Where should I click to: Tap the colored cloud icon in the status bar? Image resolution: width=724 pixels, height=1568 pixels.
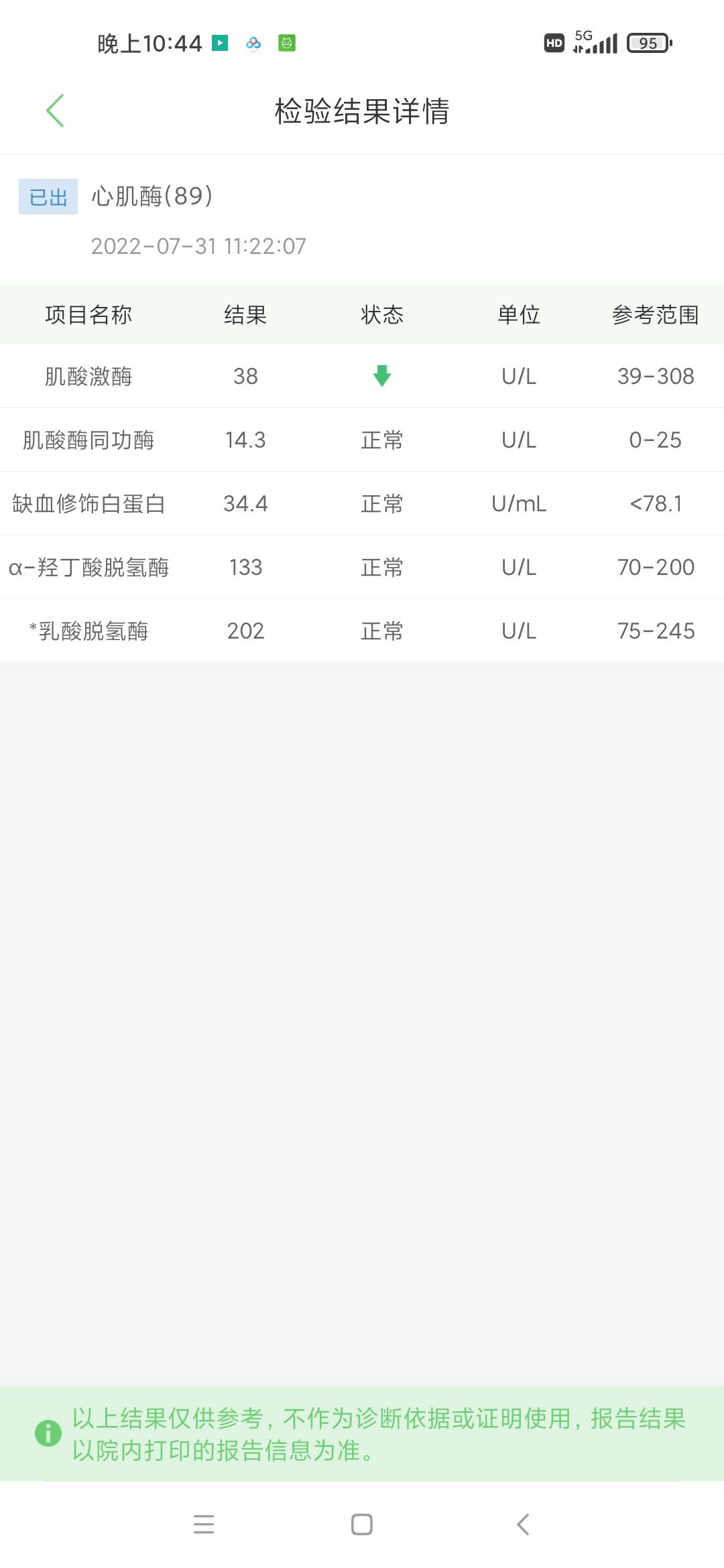(253, 42)
